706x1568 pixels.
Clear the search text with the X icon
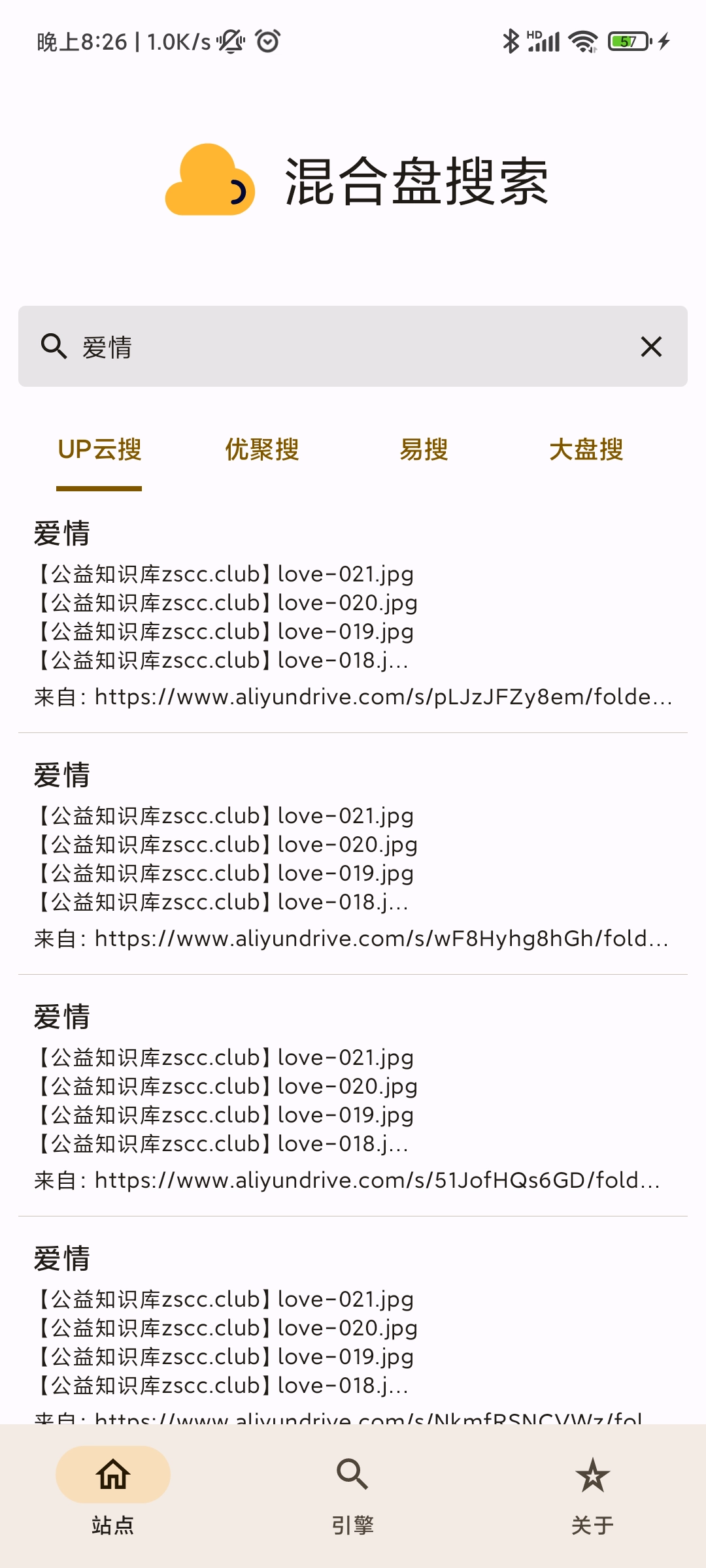pyautogui.click(x=651, y=347)
